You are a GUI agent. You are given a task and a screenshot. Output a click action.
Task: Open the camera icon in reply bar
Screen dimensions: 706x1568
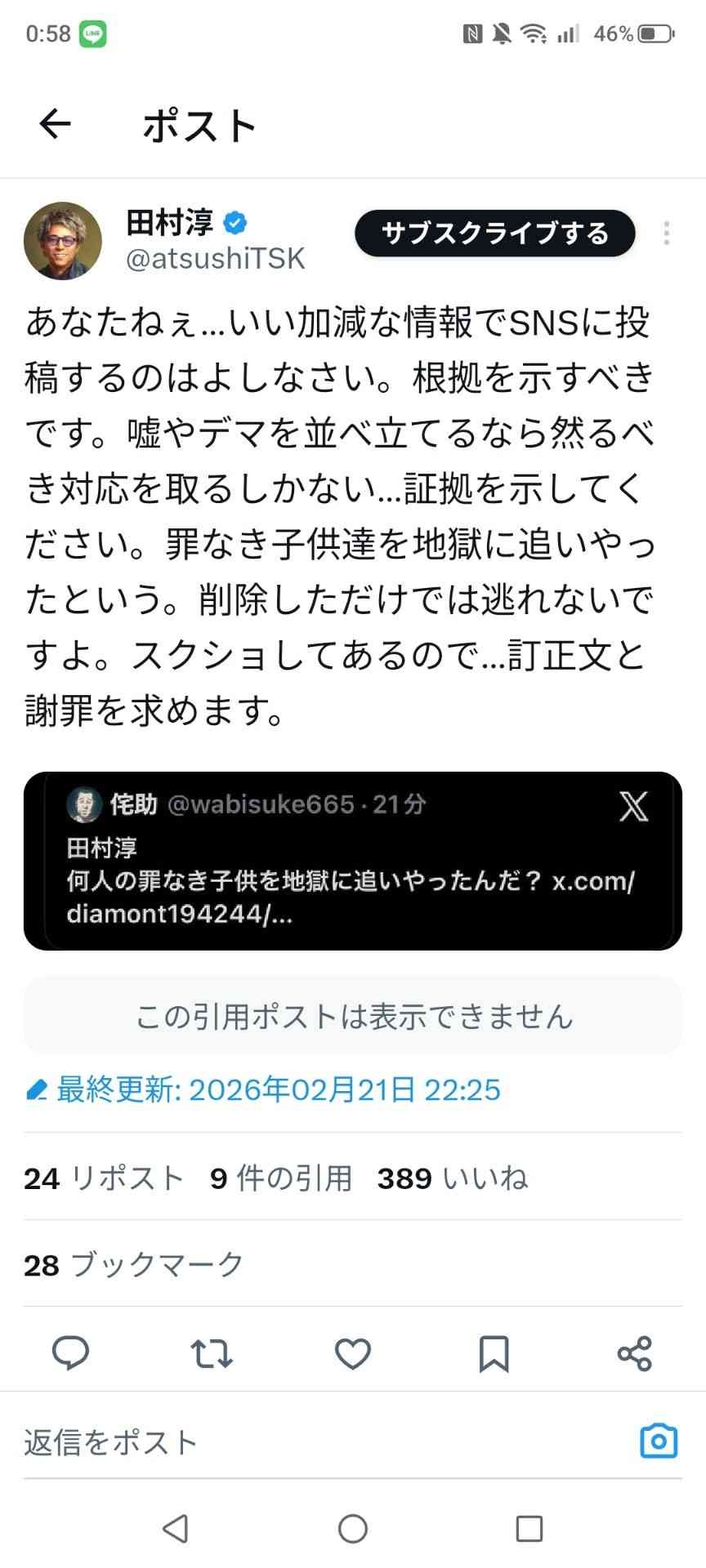659,1441
